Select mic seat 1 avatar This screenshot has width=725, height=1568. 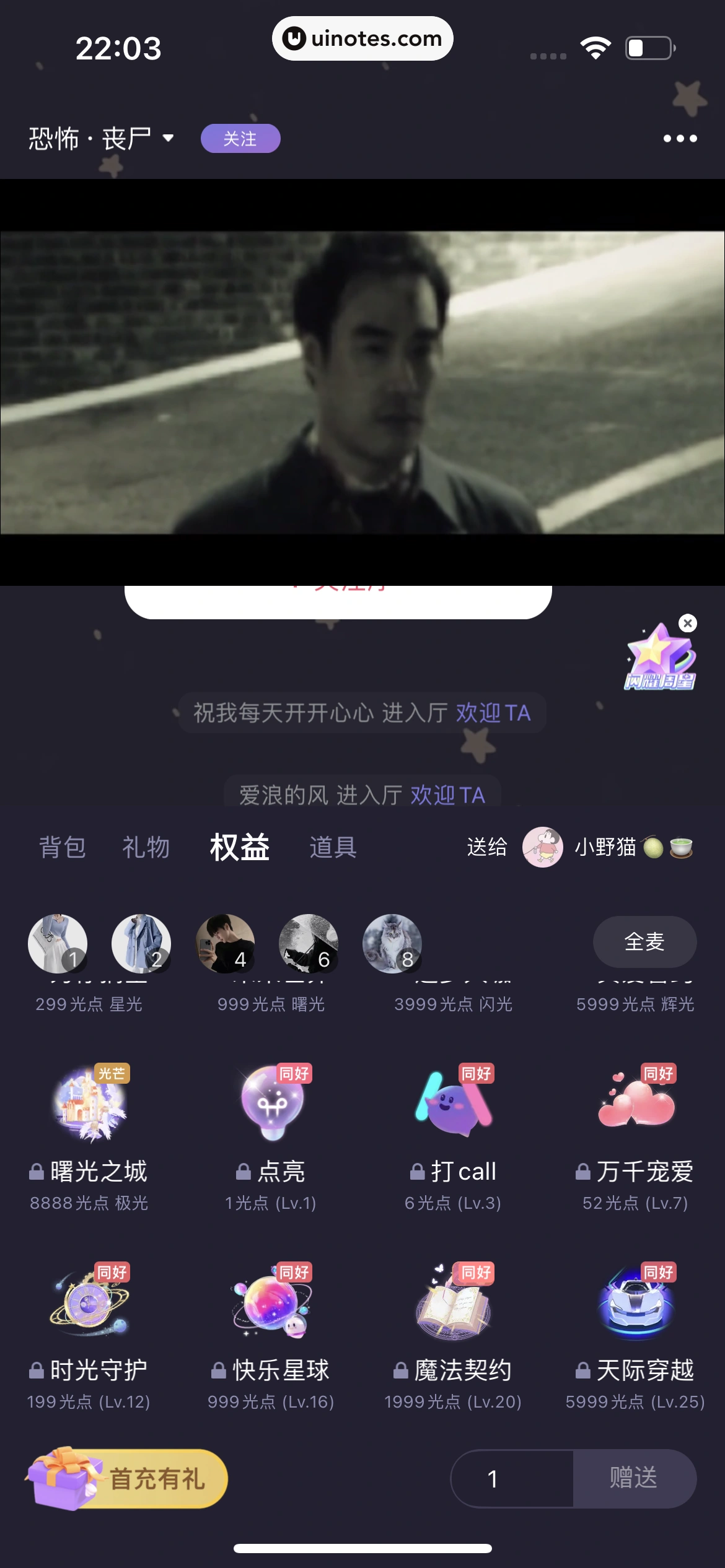pos(58,943)
